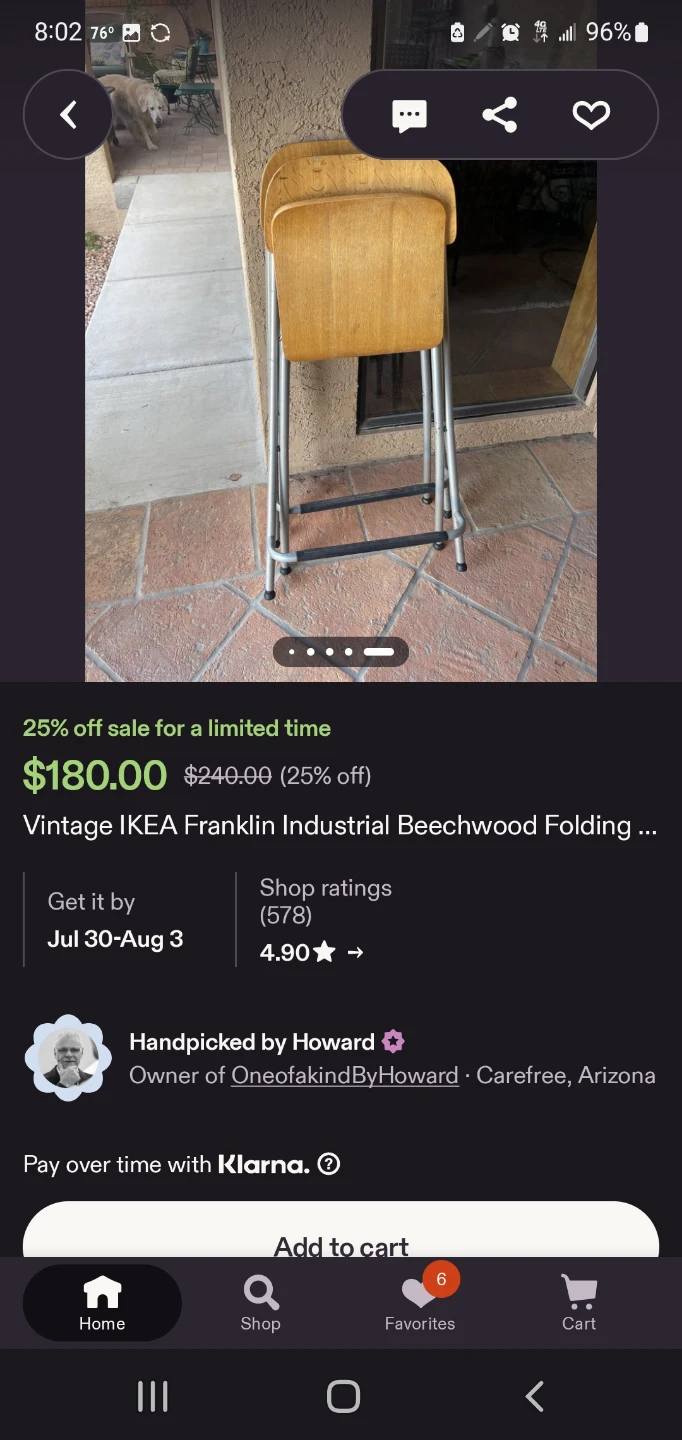Switch to the Shop tab

tap(260, 1303)
